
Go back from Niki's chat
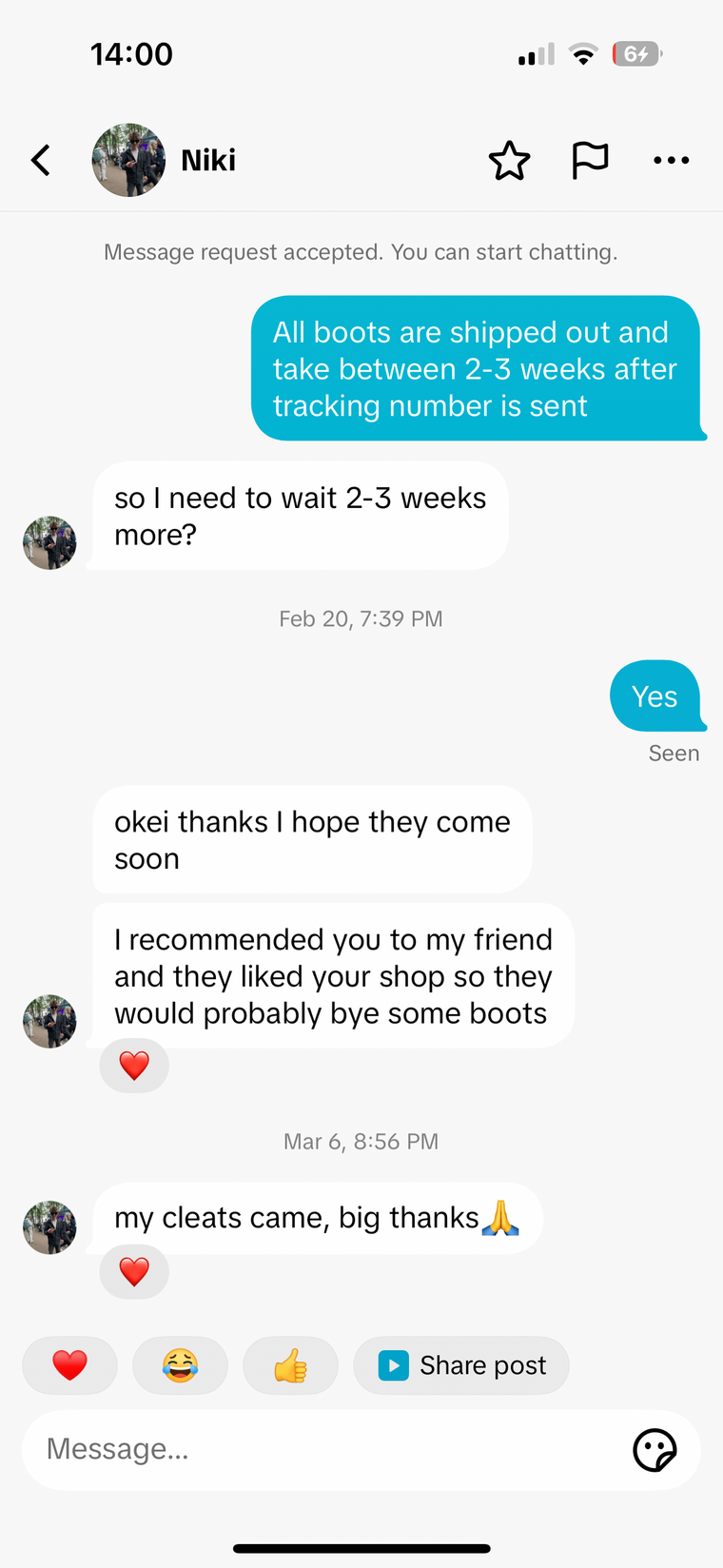41,160
